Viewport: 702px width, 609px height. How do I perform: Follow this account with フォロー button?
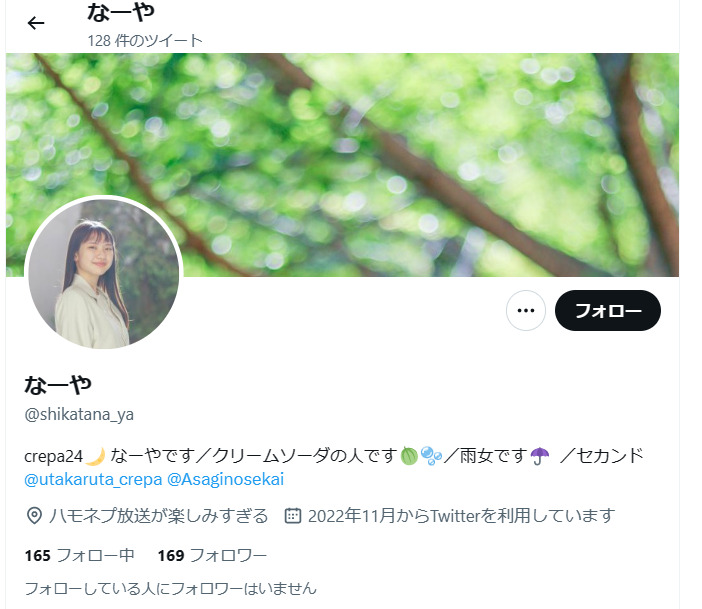click(x=607, y=311)
